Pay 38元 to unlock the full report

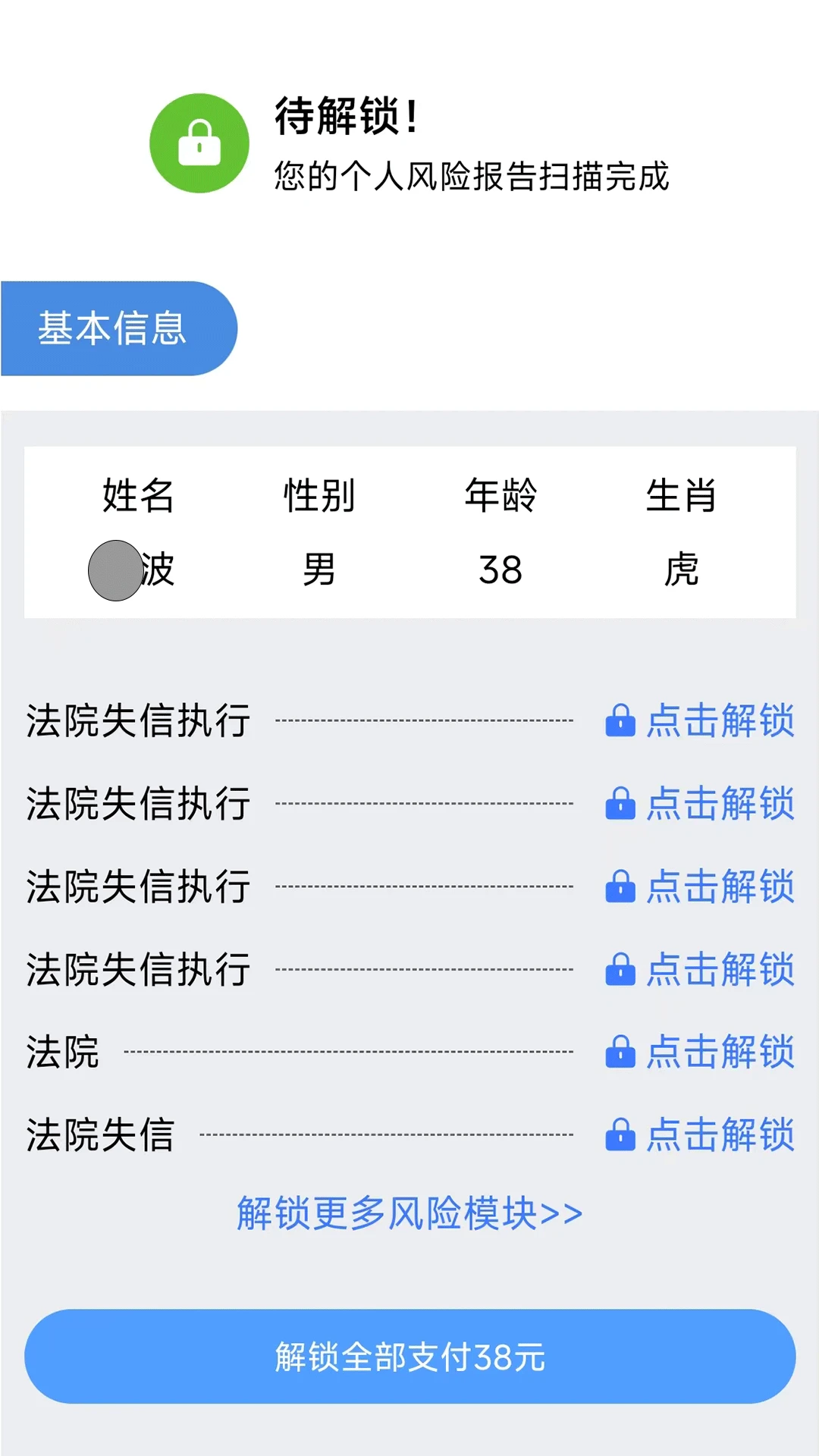[409, 1356]
